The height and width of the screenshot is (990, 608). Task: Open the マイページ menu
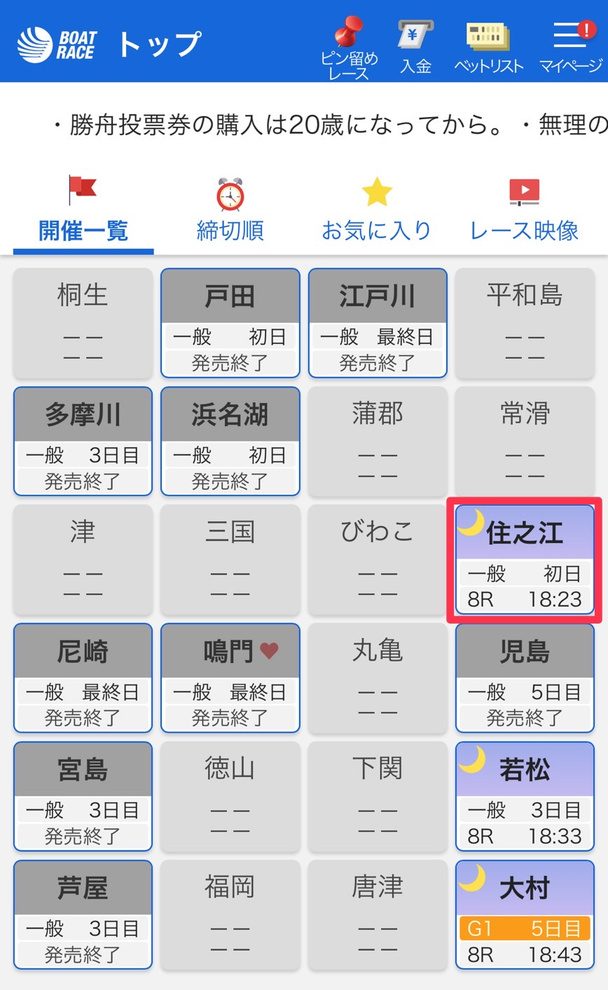571,47
